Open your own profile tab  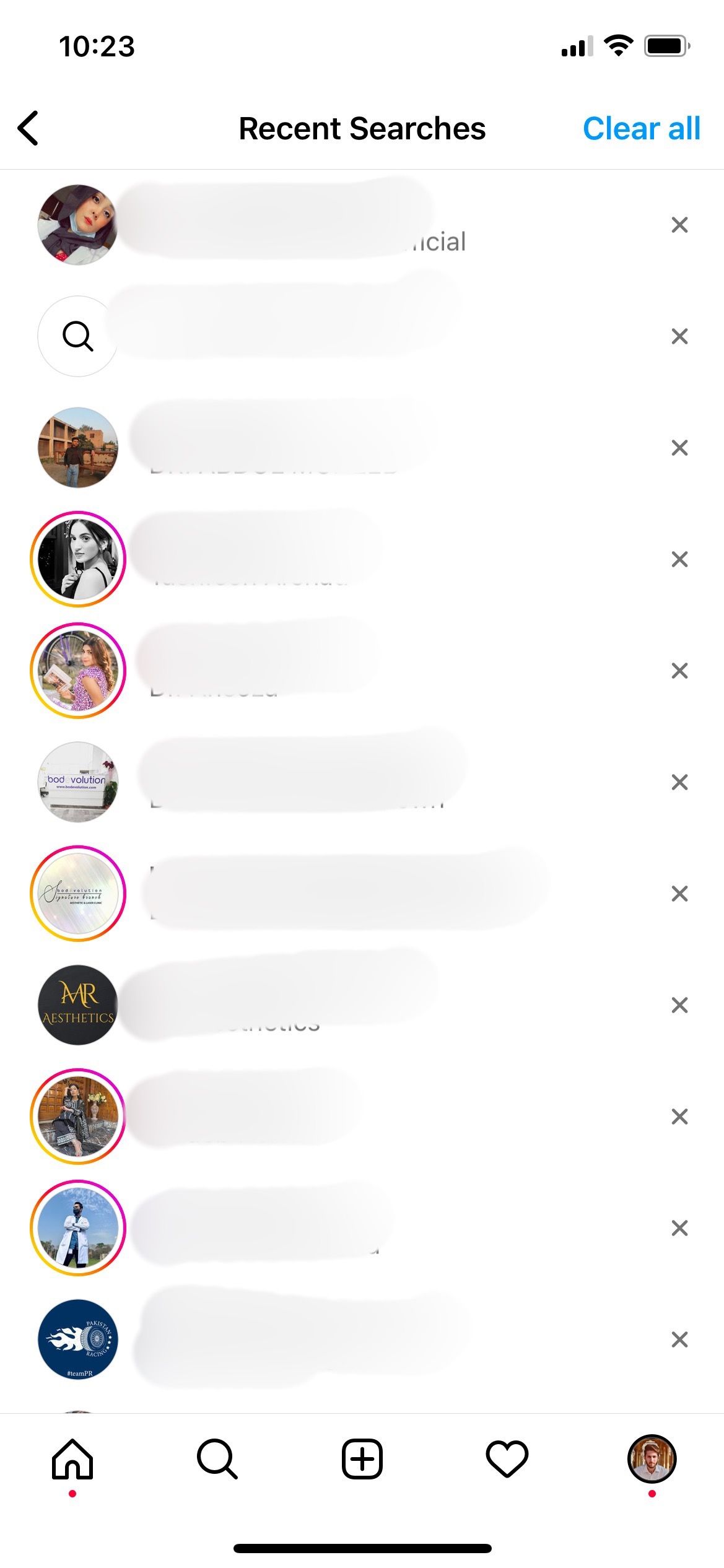tap(652, 1460)
